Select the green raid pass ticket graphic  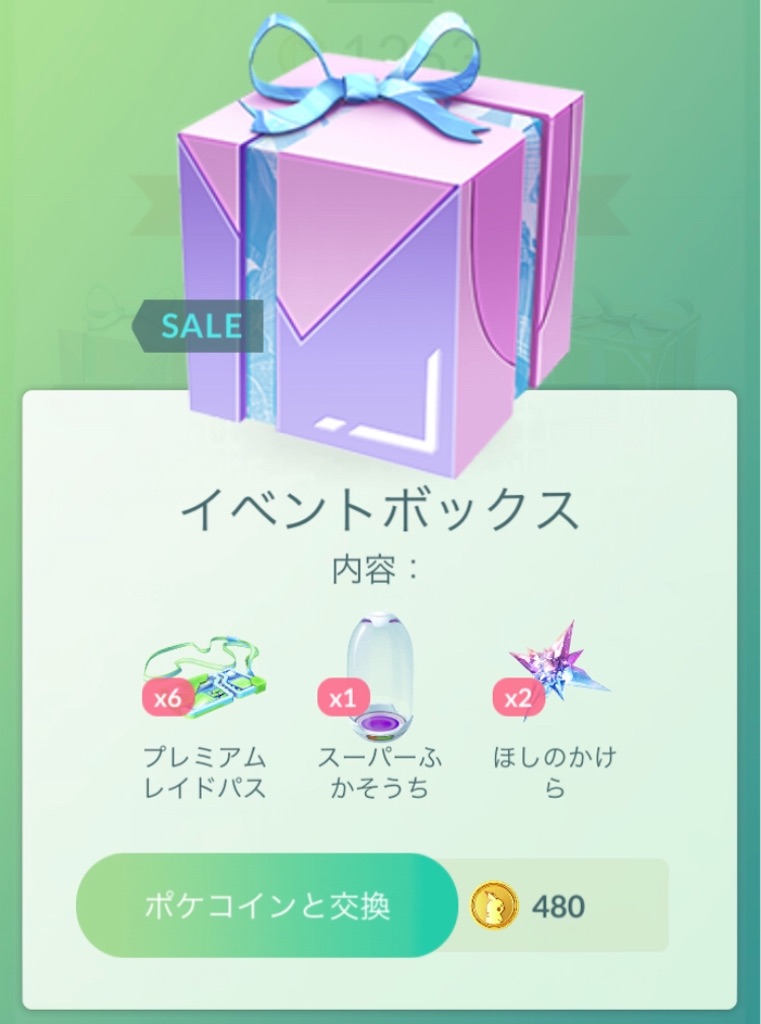(205, 665)
